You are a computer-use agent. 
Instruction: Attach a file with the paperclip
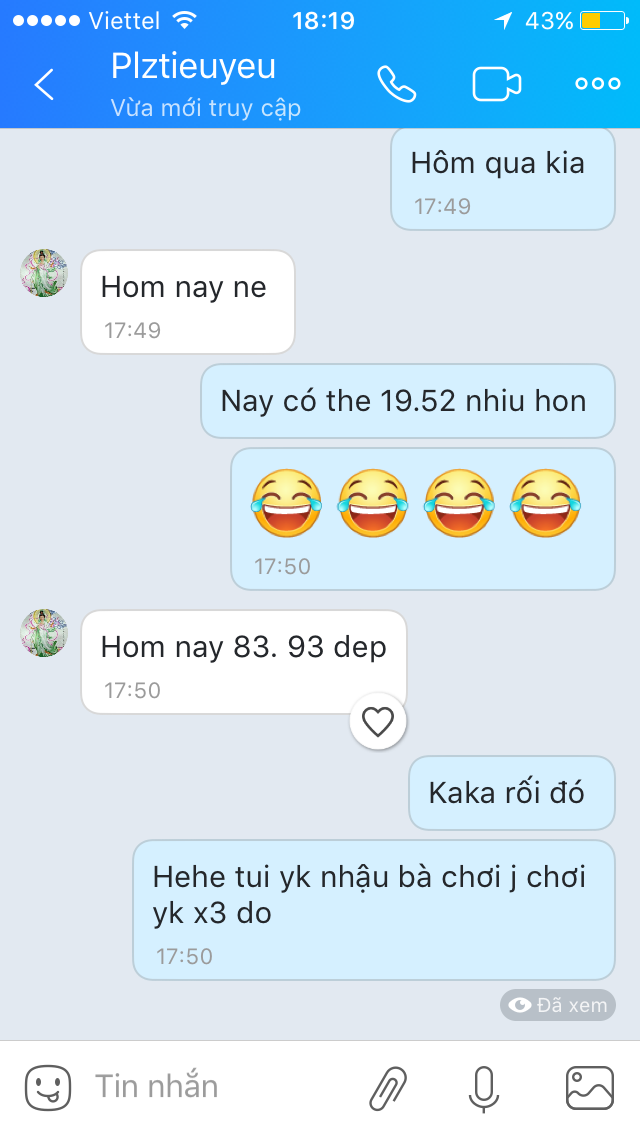point(388,1088)
